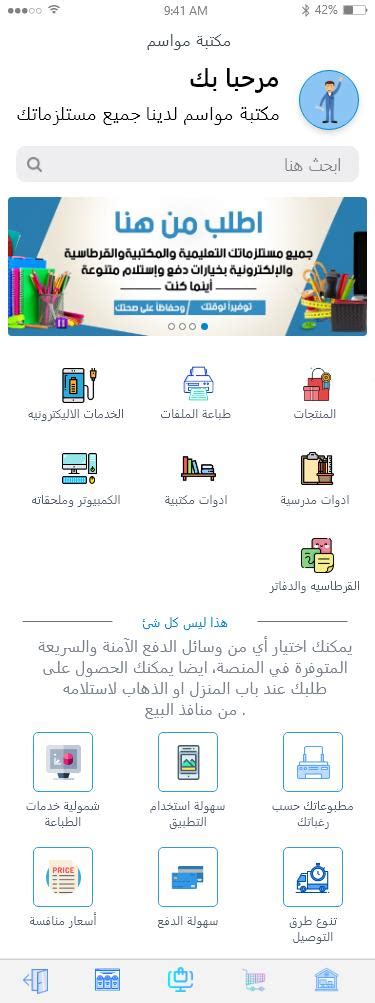The image size is (375, 1003).
Task: Open the computer screen shopping bag tab
Action: click(180, 981)
